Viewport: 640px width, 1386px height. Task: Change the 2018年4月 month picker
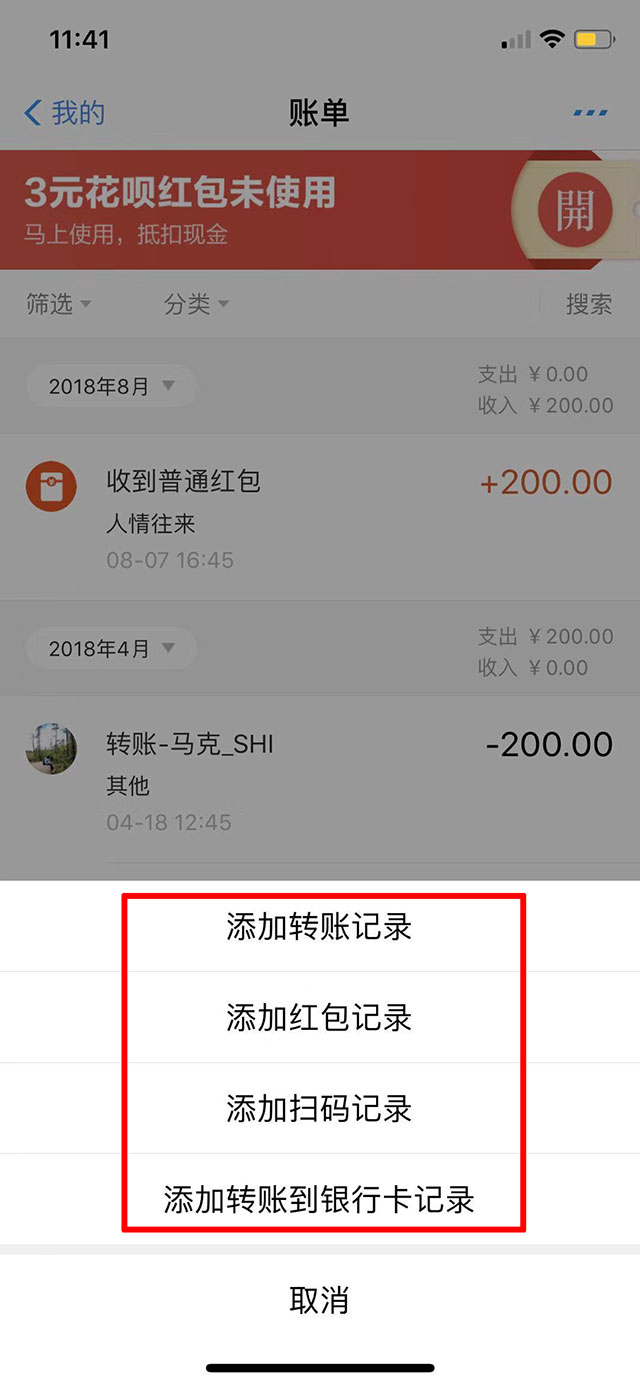(111, 649)
